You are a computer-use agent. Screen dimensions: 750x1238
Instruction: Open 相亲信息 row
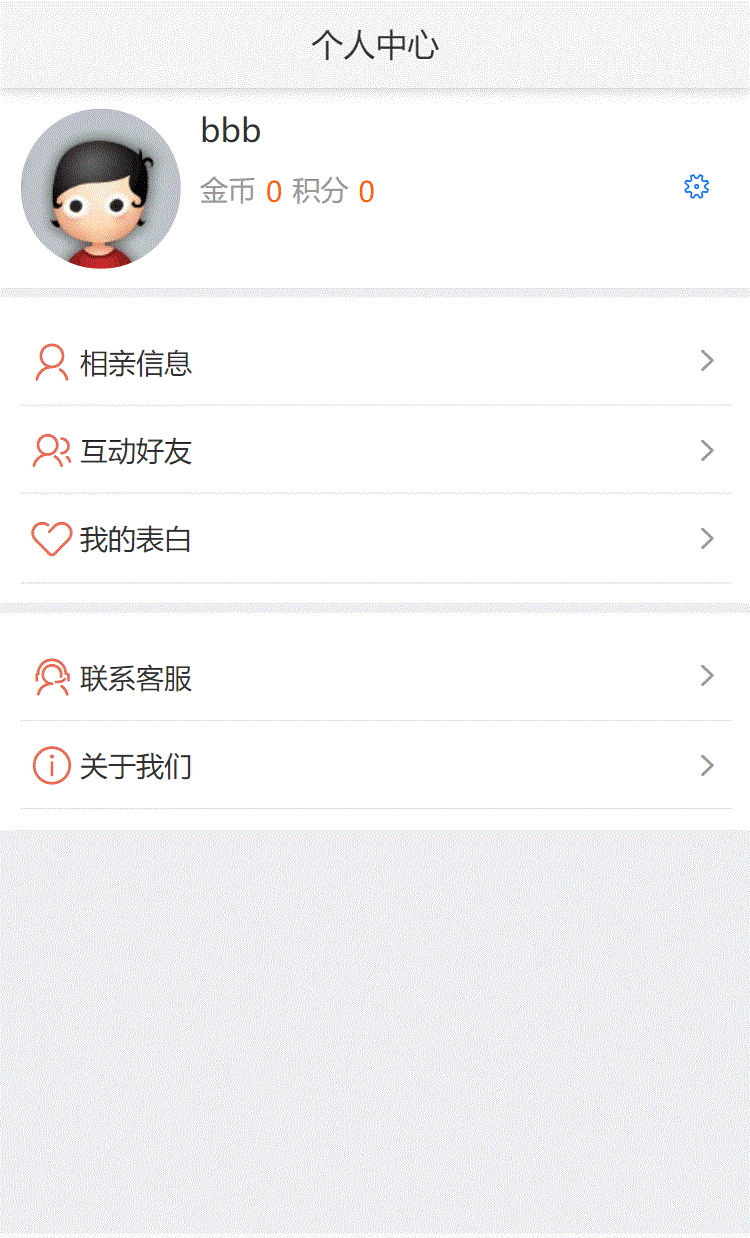tap(375, 362)
